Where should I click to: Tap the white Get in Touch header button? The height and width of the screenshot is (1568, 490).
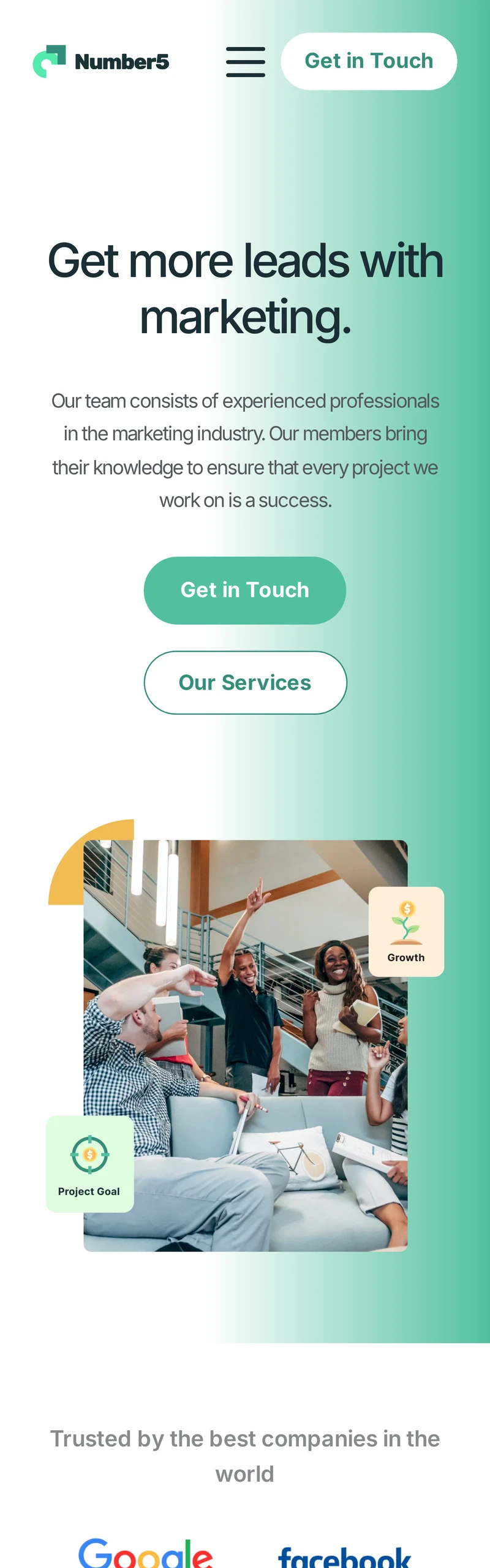click(369, 61)
